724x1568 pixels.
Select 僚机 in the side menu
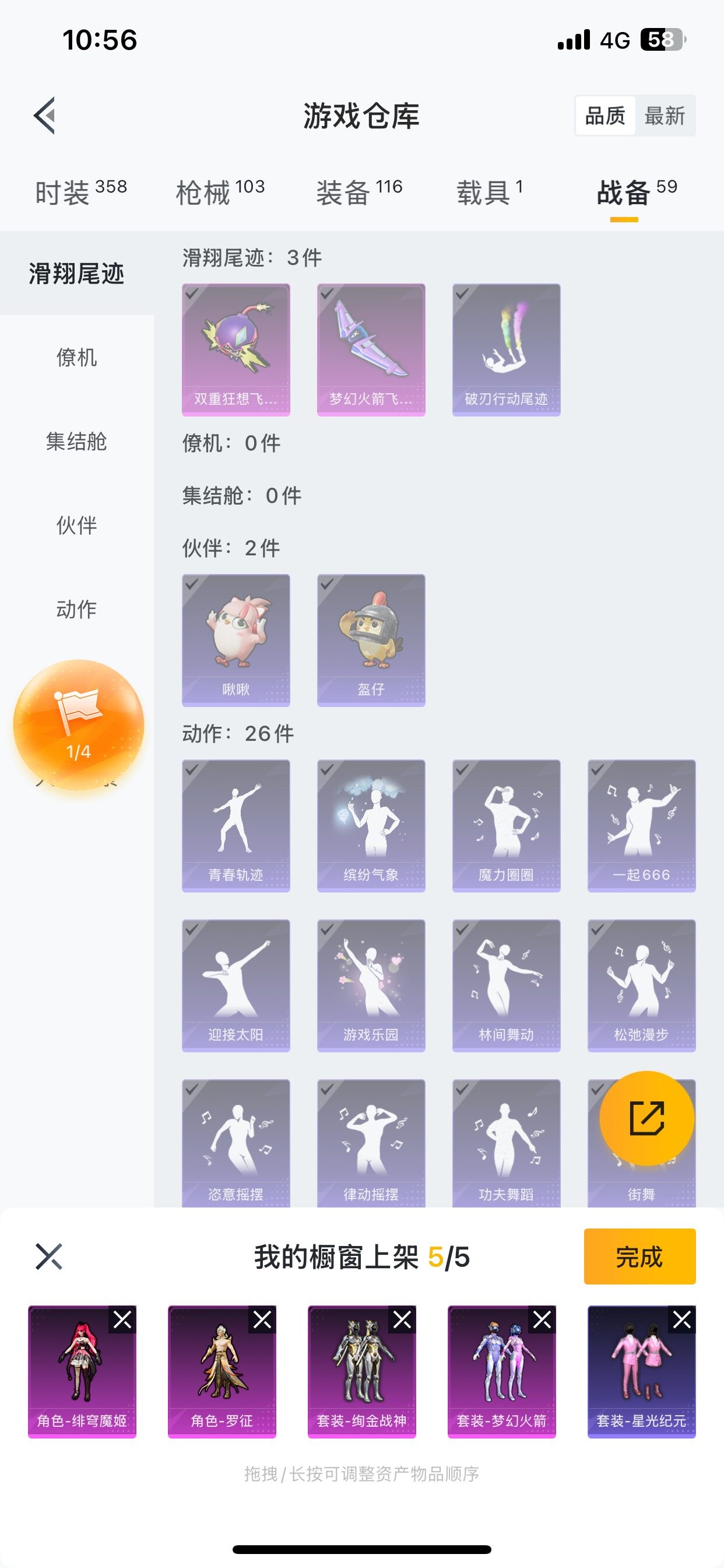pyautogui.click(x=77, y=358)
